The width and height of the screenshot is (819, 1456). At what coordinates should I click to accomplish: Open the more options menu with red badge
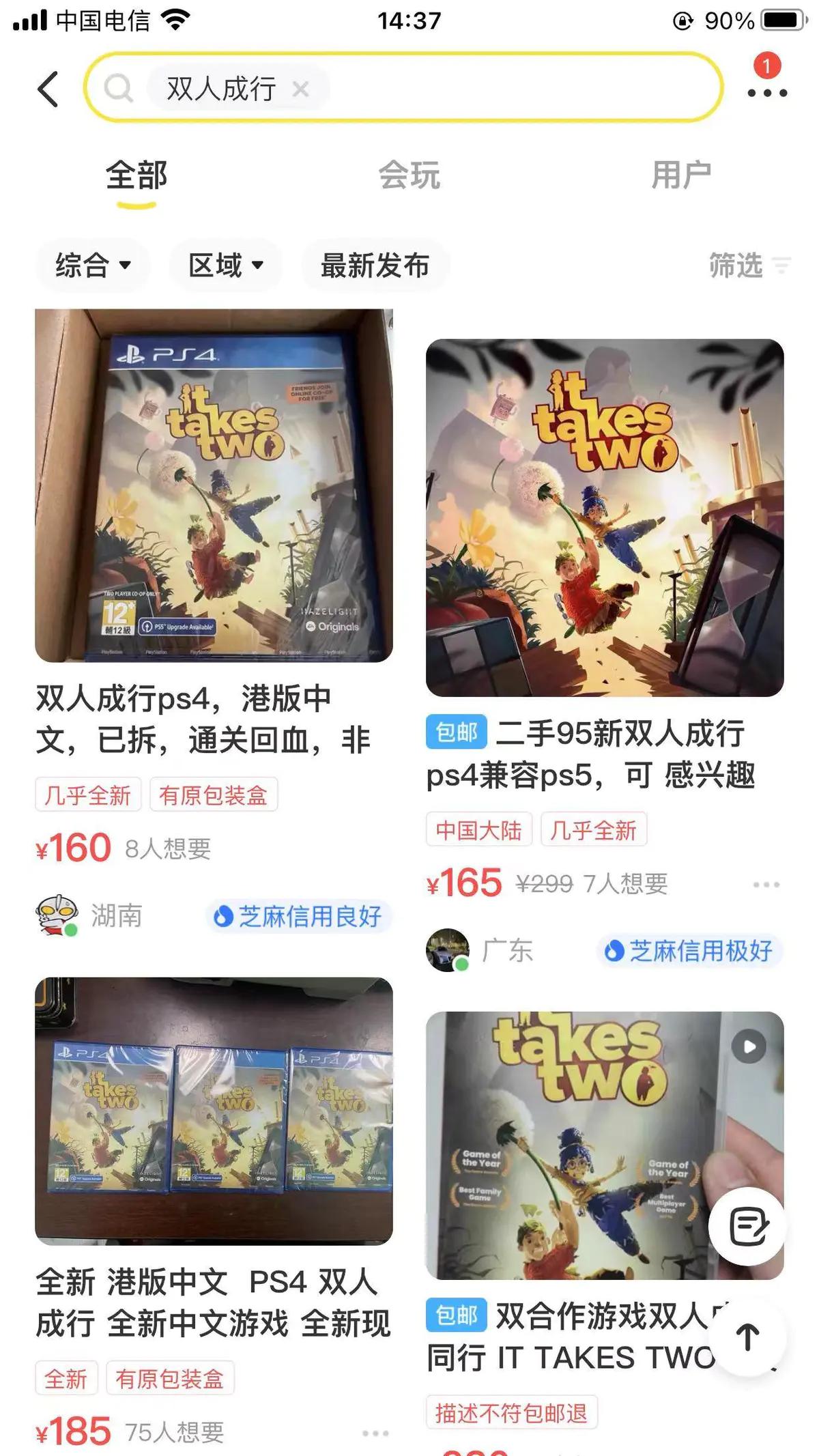(766, 89)
